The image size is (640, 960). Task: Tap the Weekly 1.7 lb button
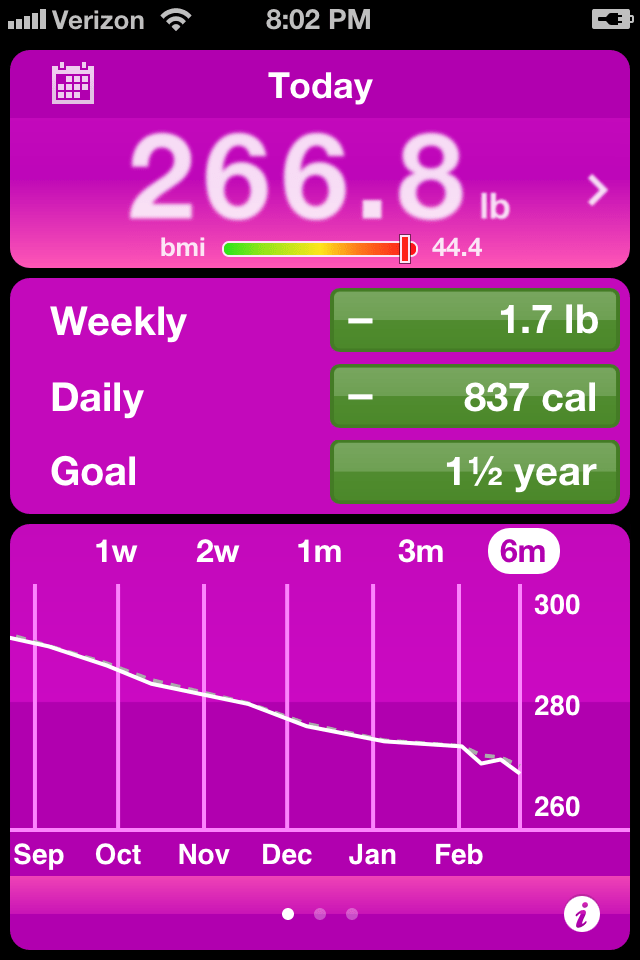(x=474, y=321)
